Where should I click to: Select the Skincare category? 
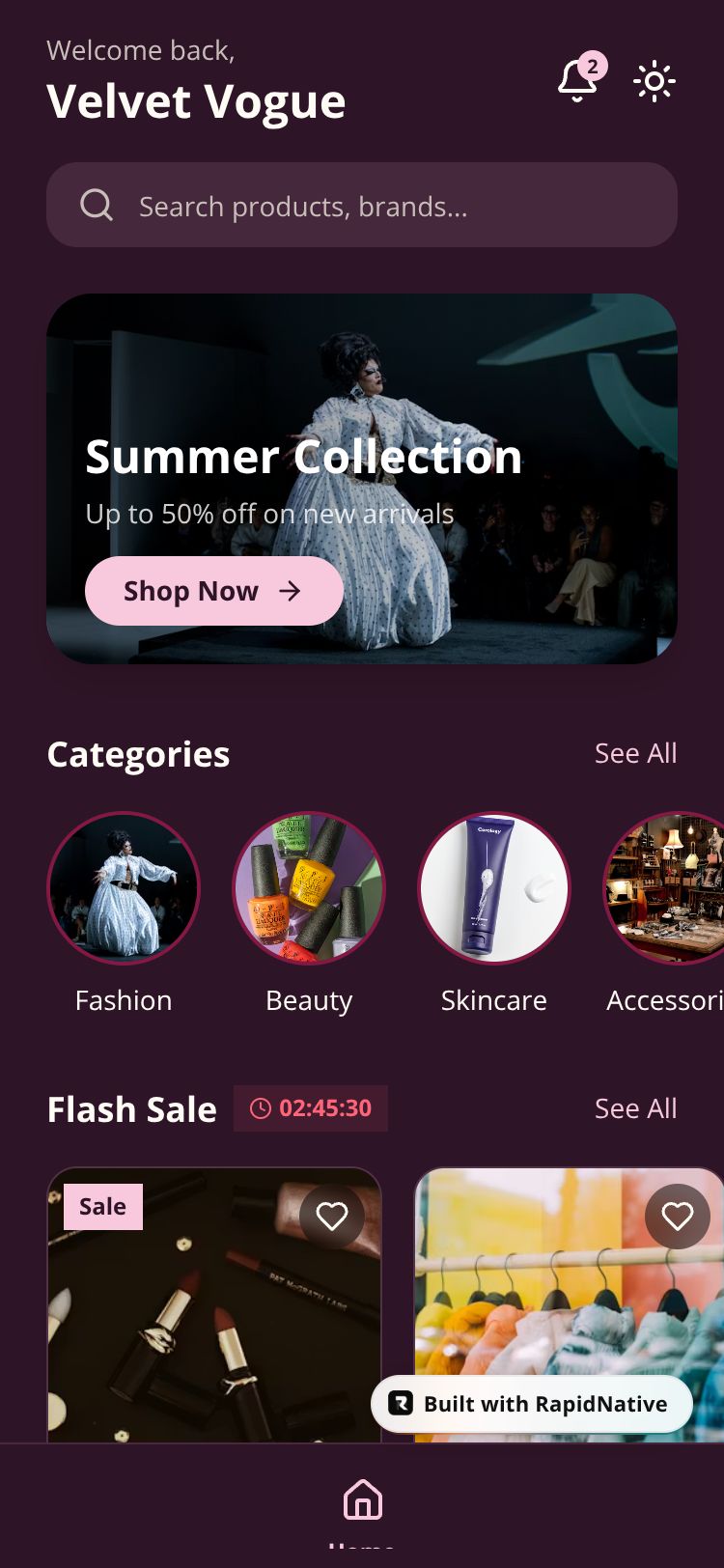click(x=494, y=888)
